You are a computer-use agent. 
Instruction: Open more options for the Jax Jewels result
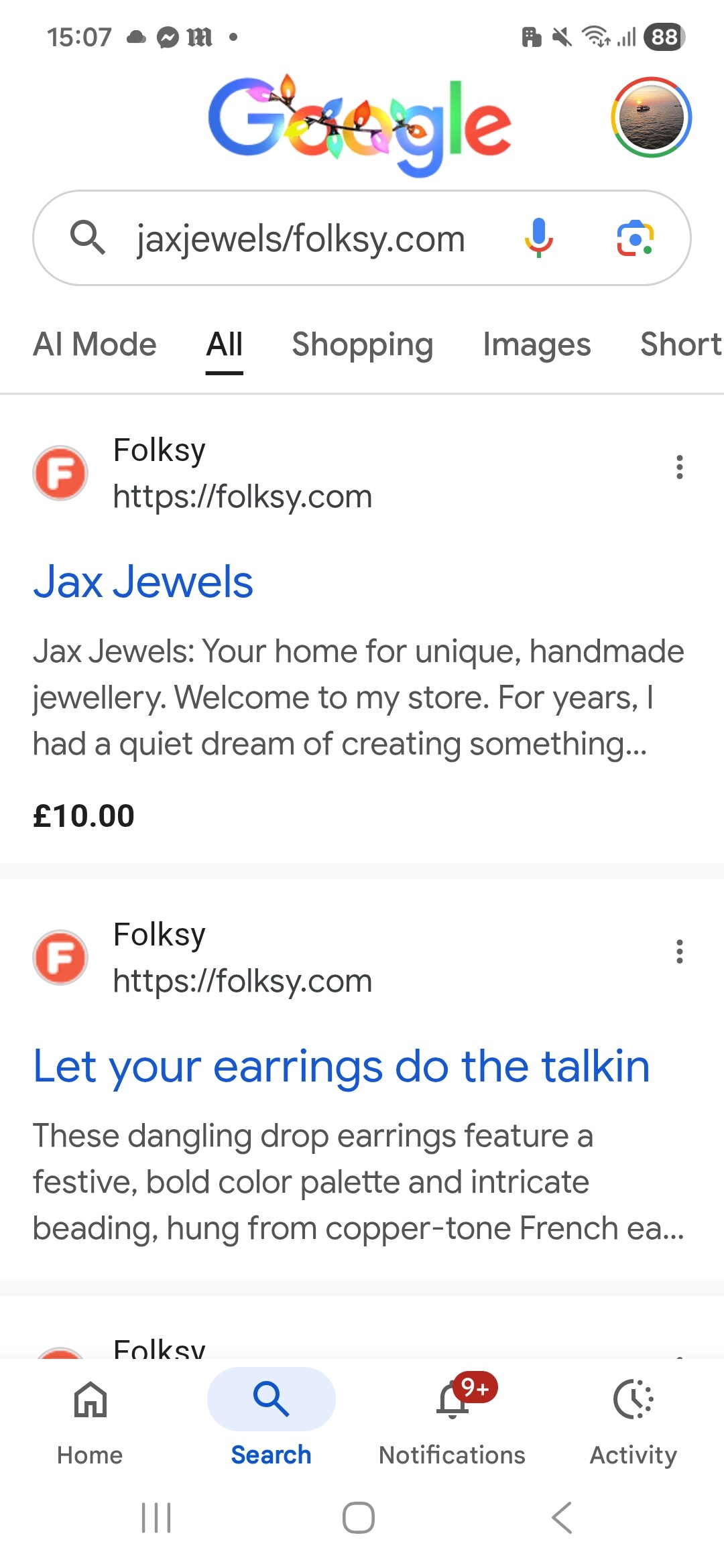[x=680, y=467]
